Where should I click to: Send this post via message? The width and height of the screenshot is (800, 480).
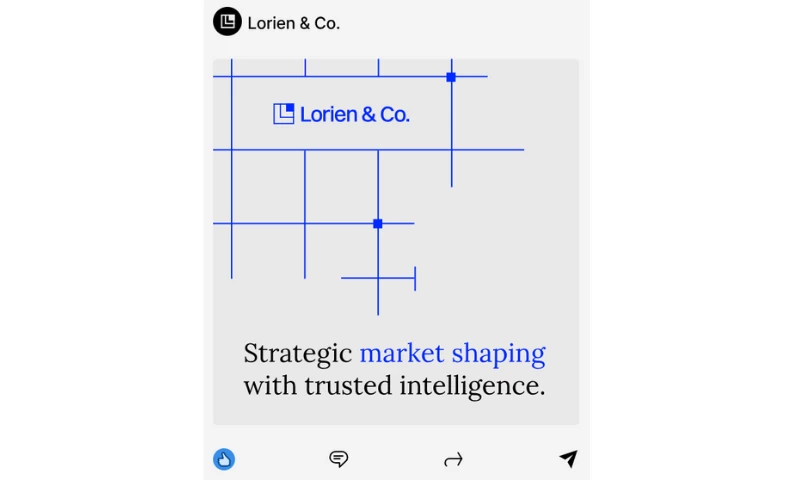pyautogui.click(x=568, y=459)
